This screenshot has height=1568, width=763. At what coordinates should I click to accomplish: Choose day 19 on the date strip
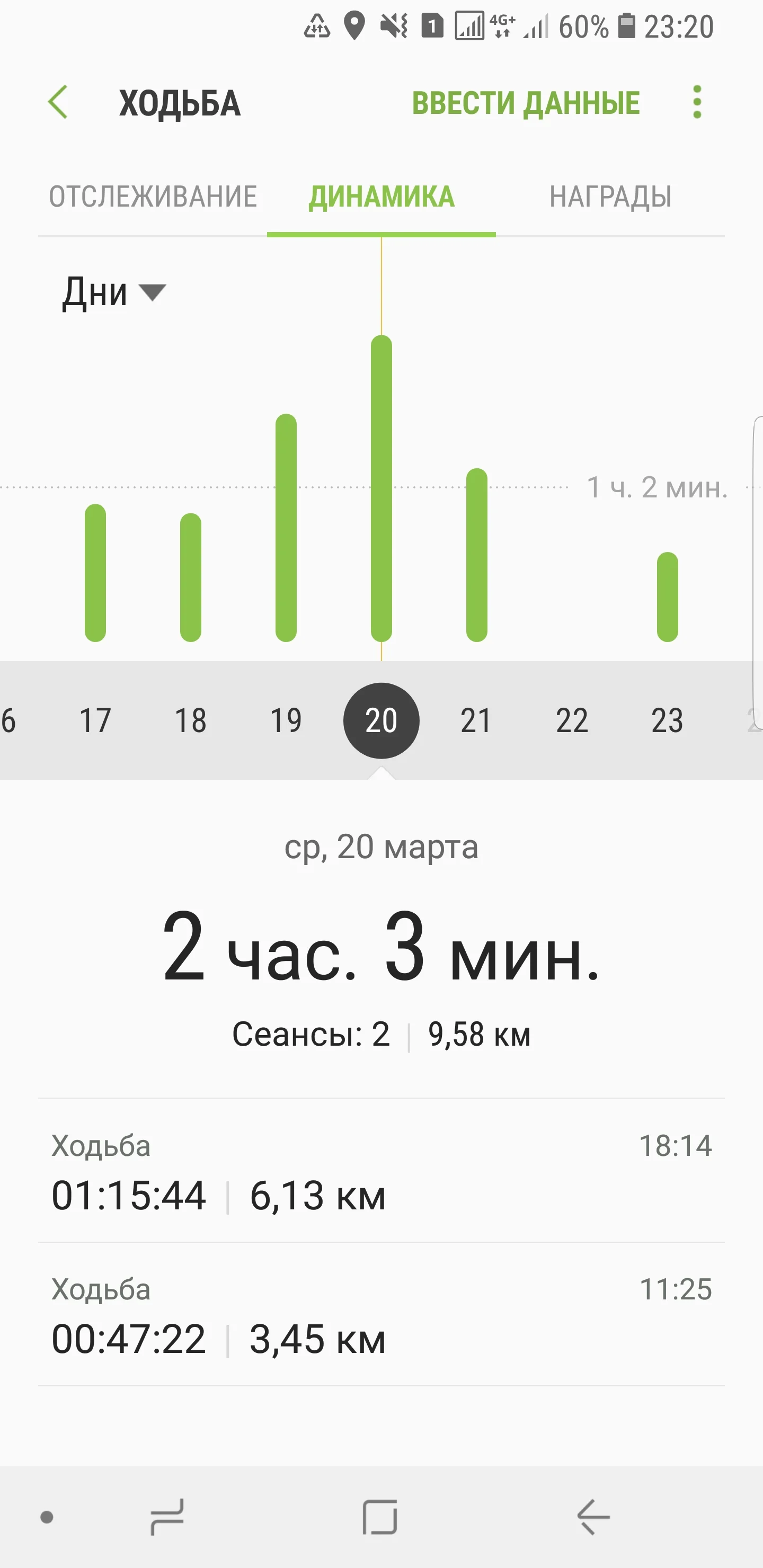pos(286,720)
